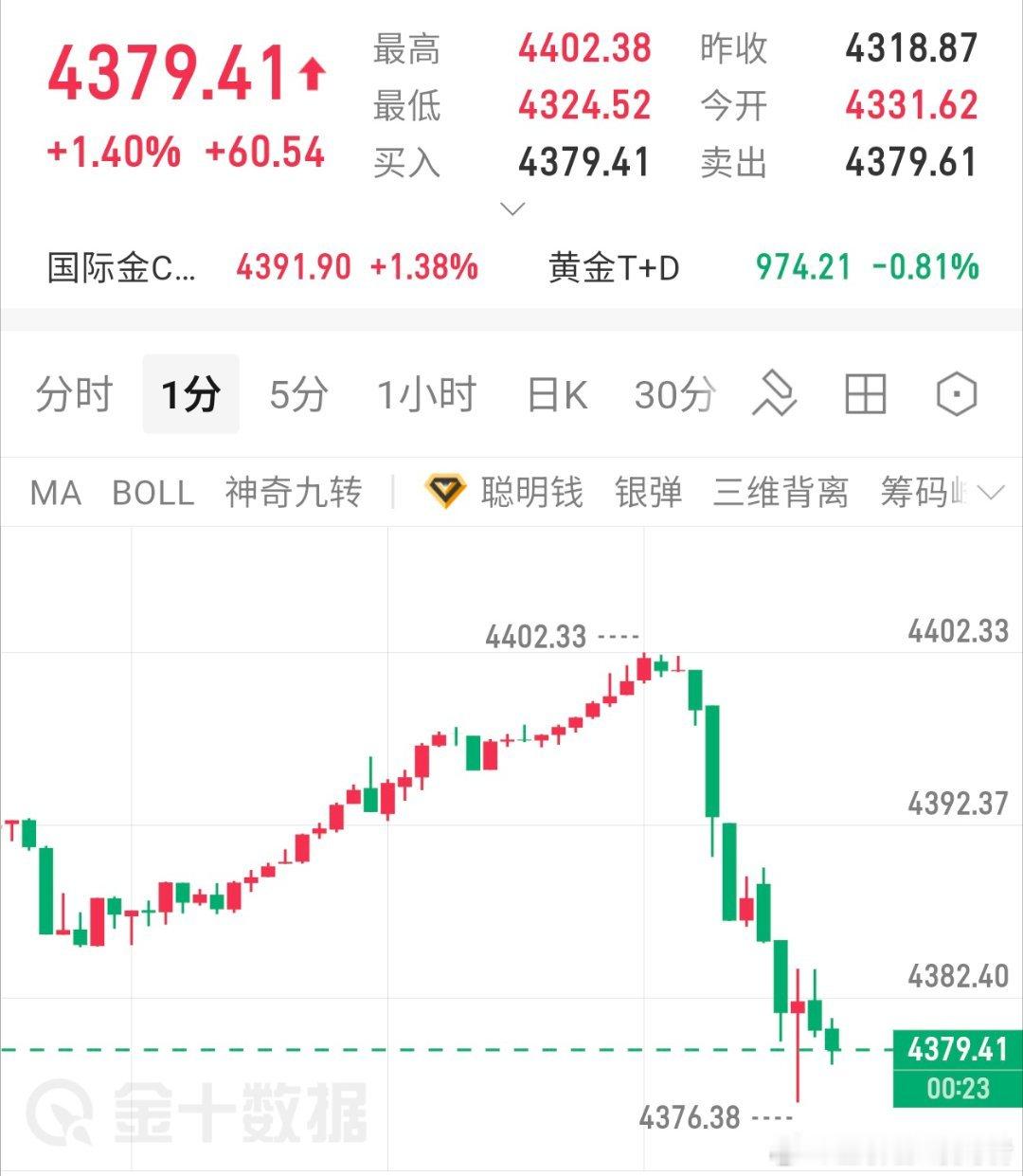Viewport: 1023px width, 1176px height.
Task: Click the yellow diamond 聪明钱 icon
Action: 447,492
